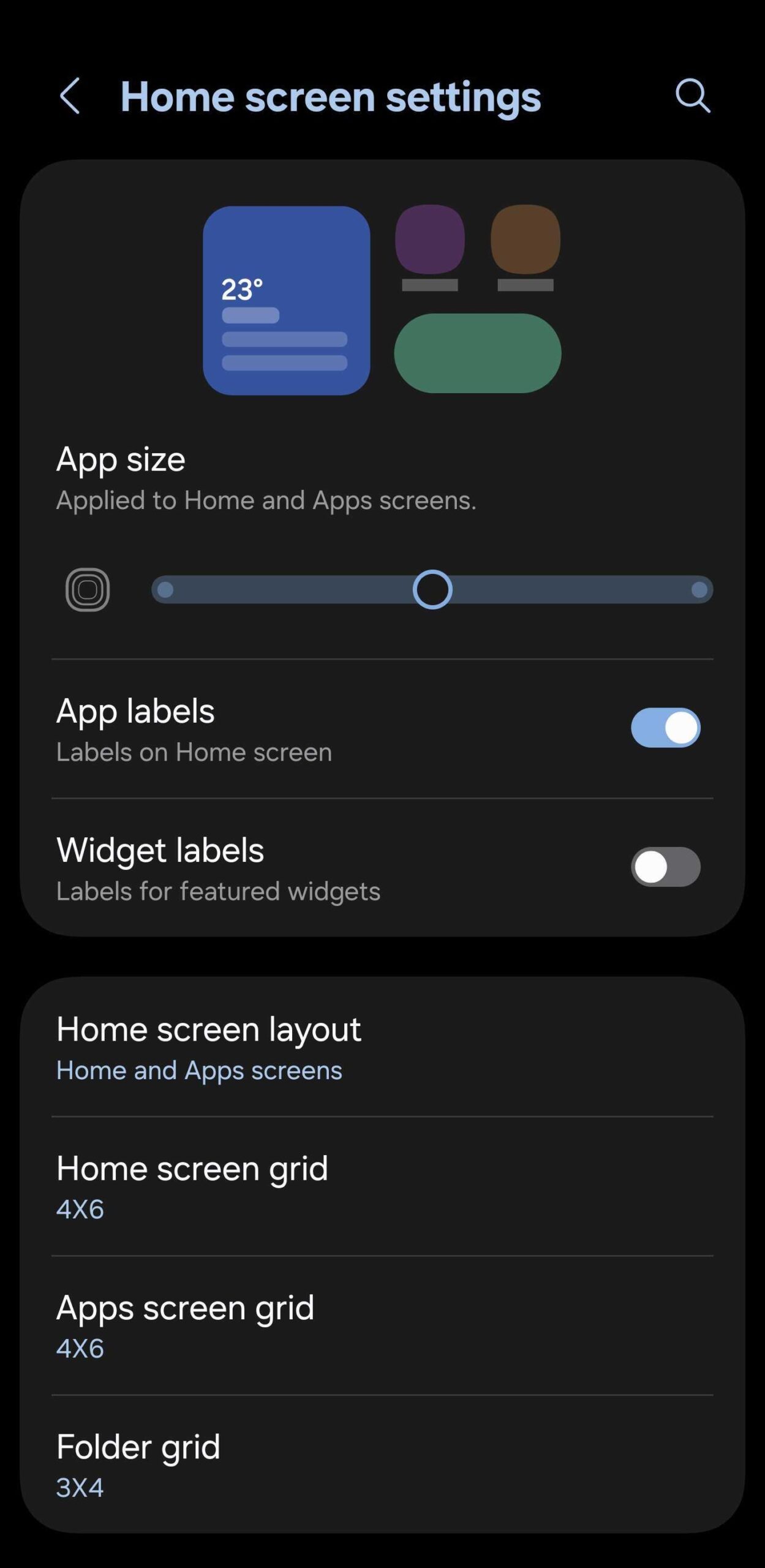765x1568 pixels.
Task: Go back from Home screen settings
Action: pos(70,96)
